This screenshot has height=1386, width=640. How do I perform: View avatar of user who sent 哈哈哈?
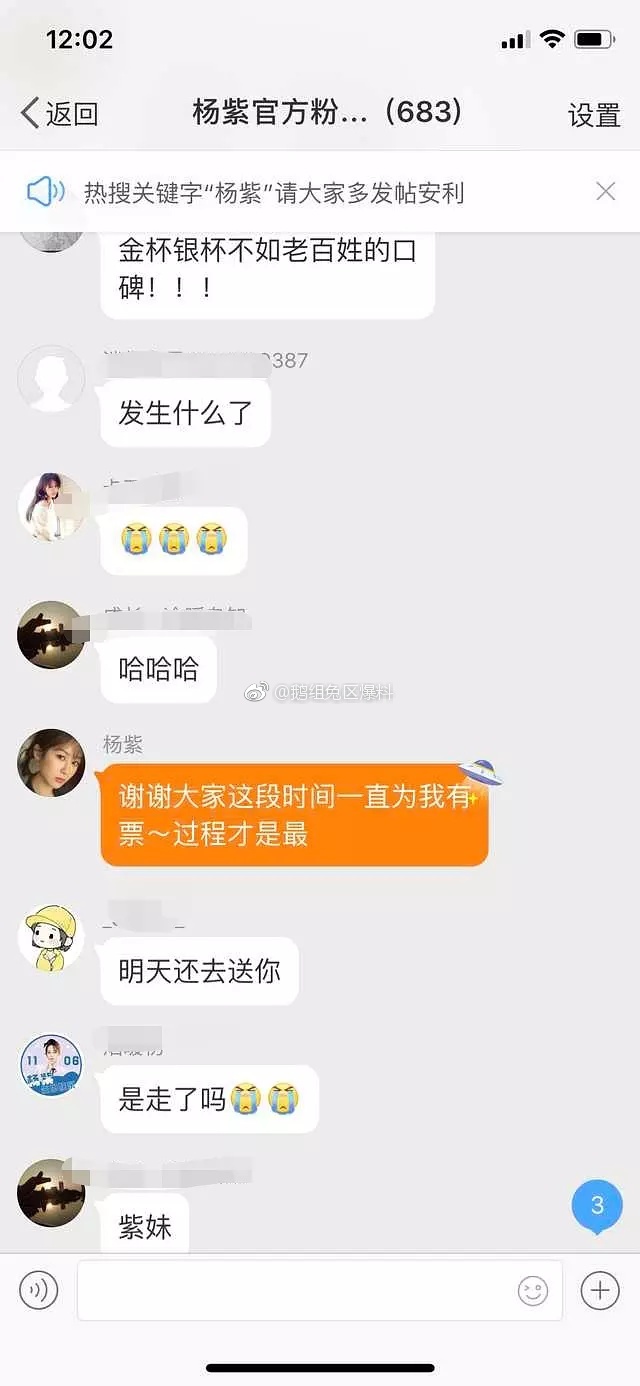(51, 635)
